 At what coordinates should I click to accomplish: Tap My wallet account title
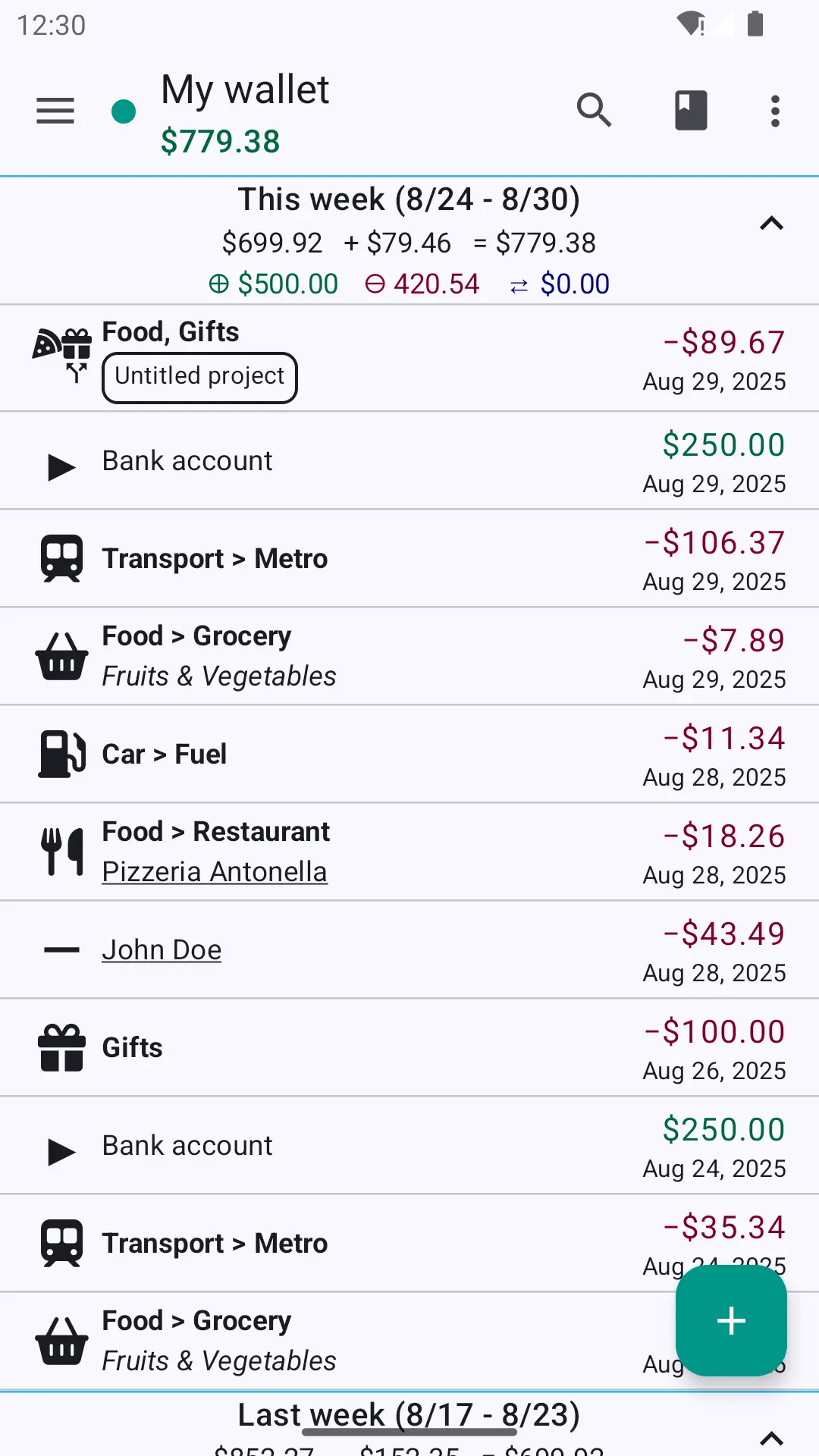(245, 90)
